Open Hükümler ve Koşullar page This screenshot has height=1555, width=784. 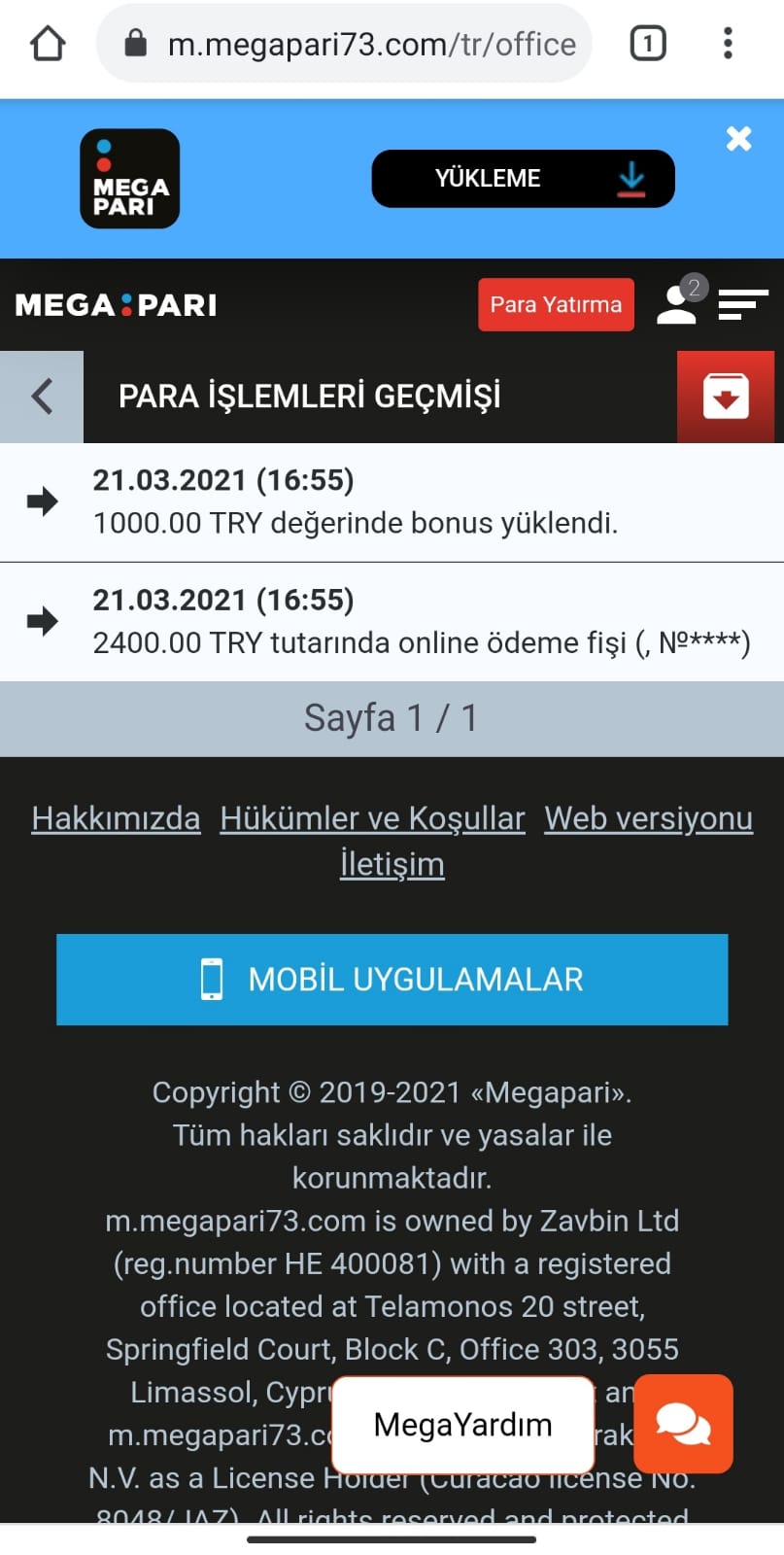pos(372,818)
